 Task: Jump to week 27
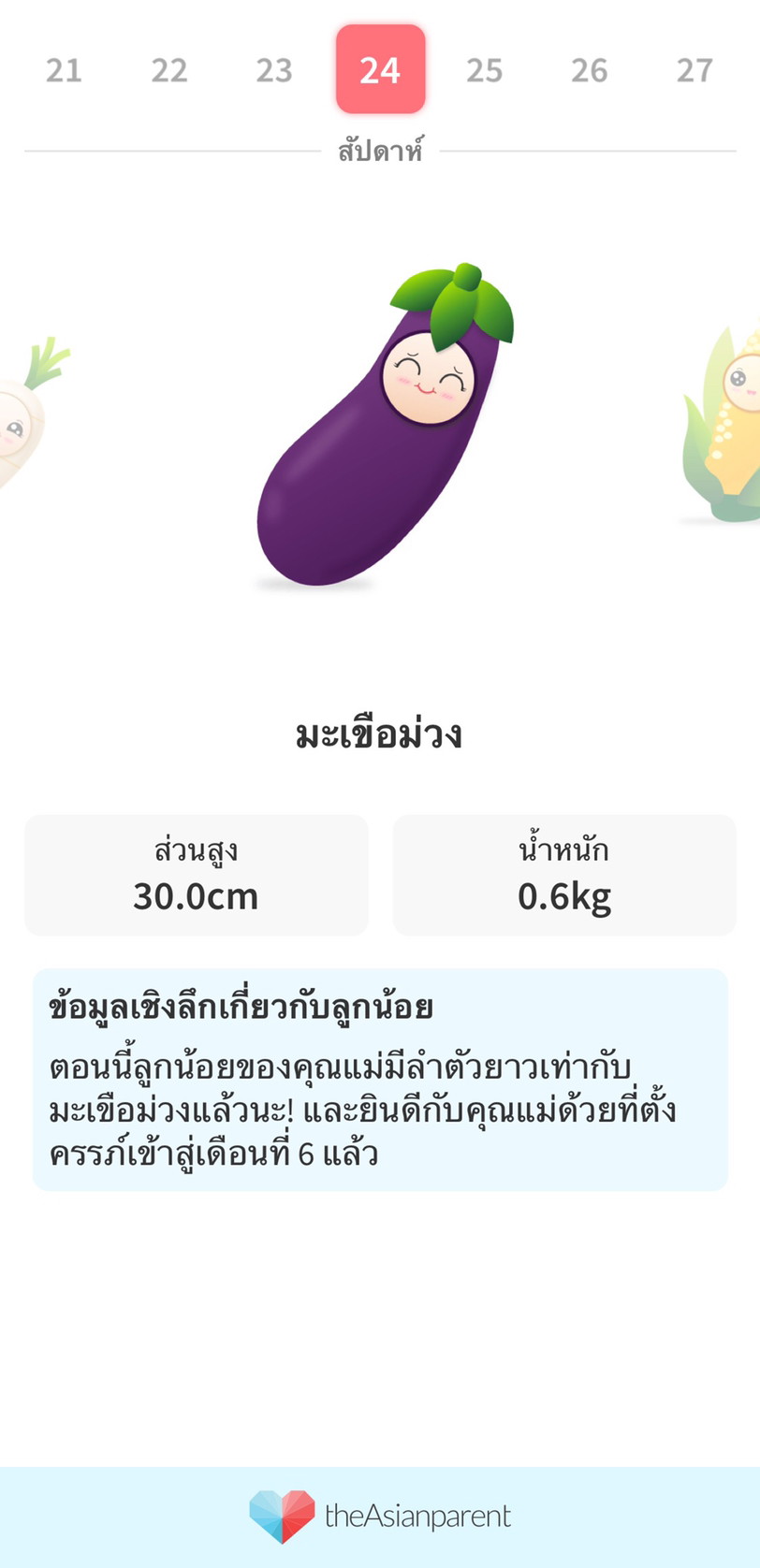click(694, 70)
